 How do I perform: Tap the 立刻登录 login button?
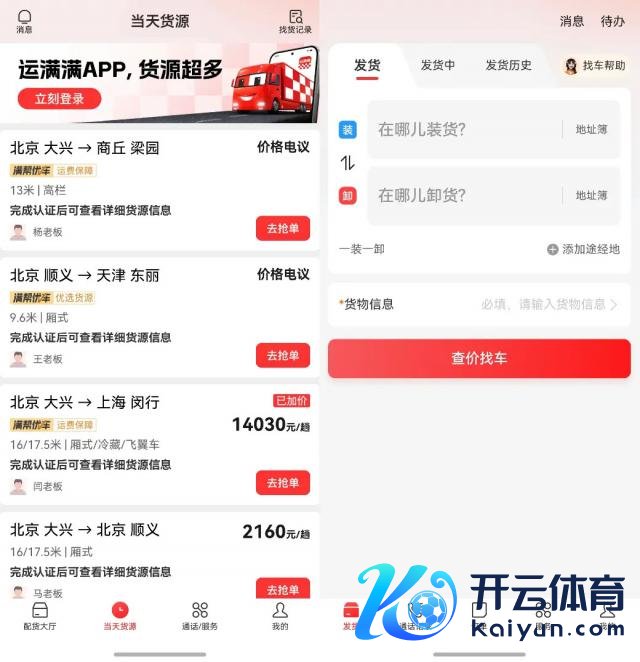coord(59,98)
